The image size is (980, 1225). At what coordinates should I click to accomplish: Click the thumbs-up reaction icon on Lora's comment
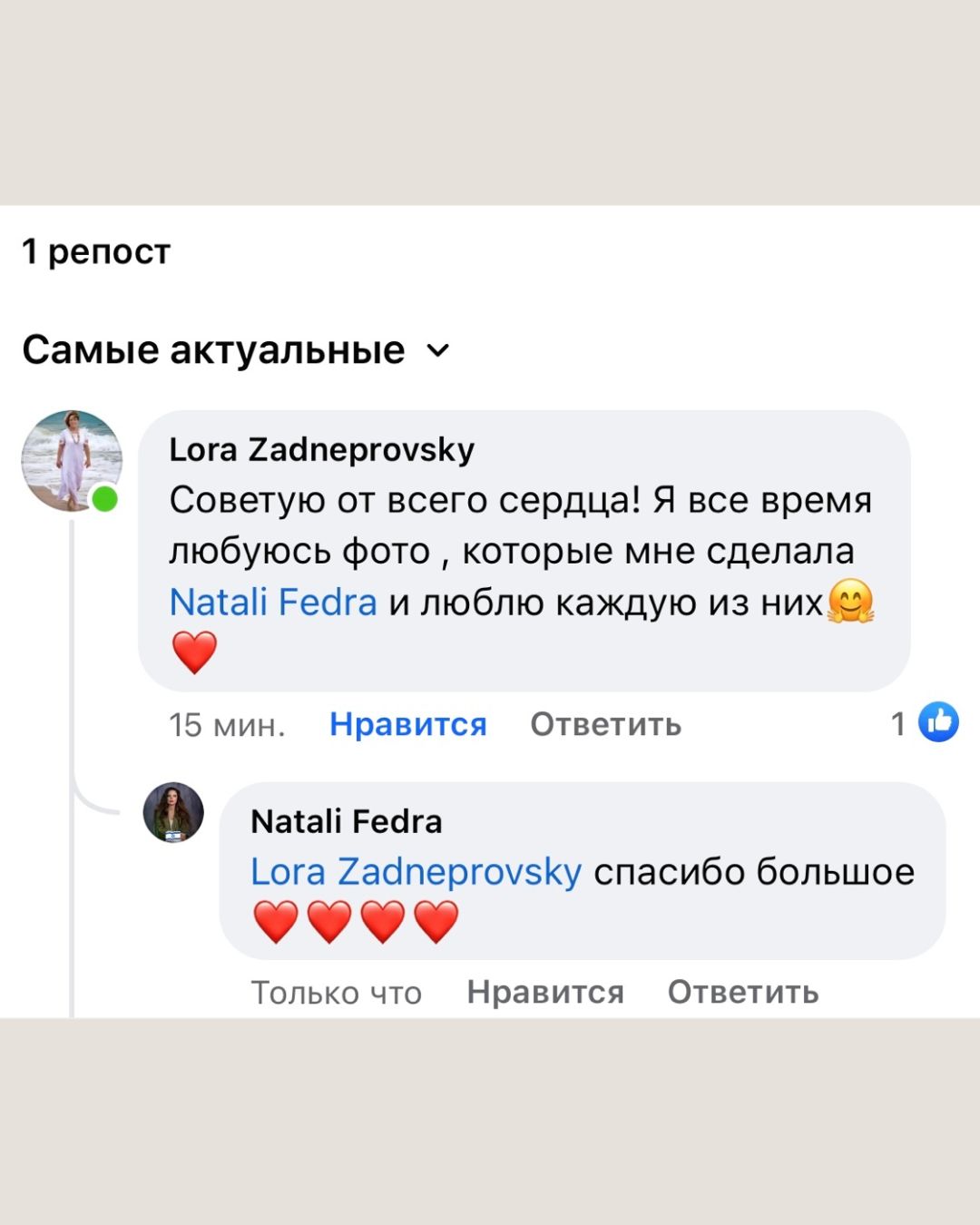click(939, 721)
